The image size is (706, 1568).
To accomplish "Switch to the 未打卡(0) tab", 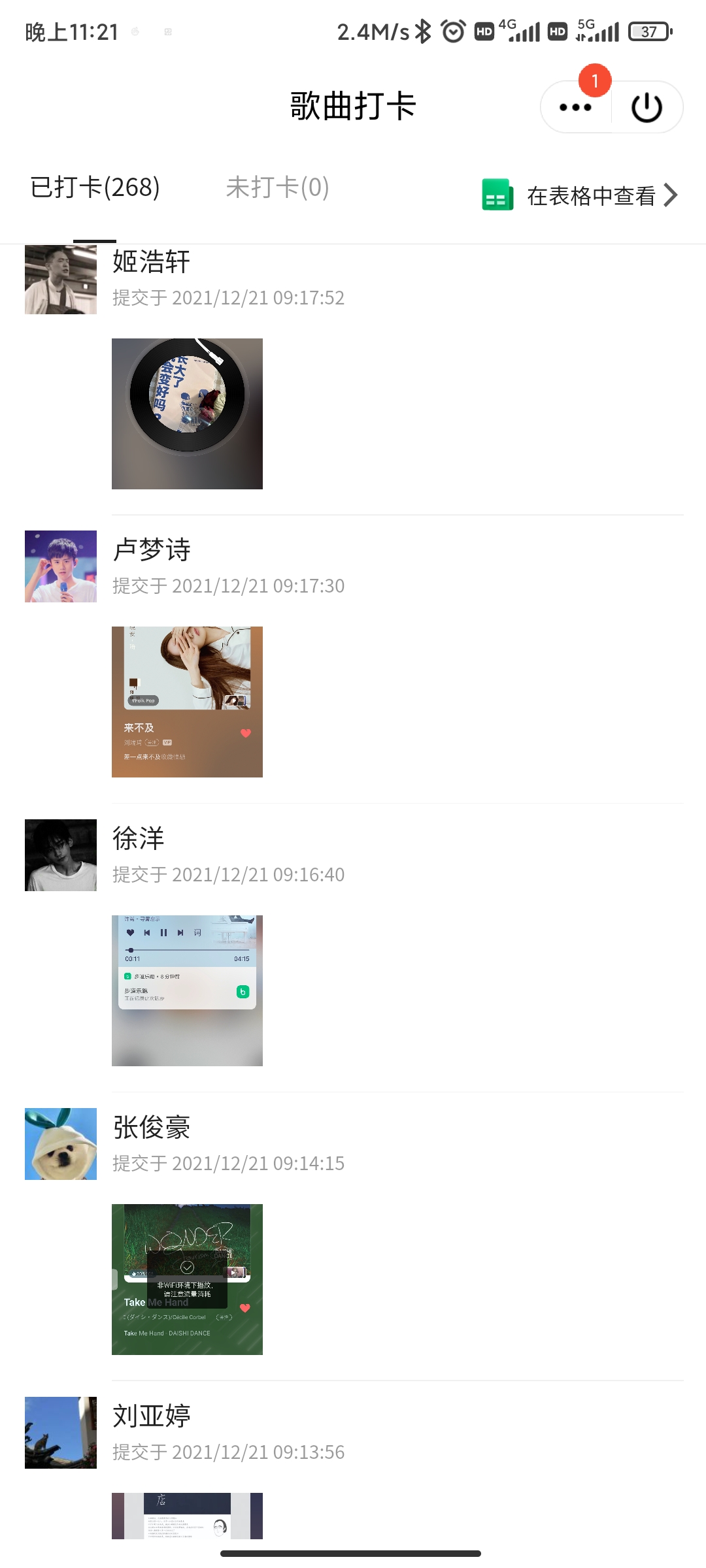I will coord(277,188).
